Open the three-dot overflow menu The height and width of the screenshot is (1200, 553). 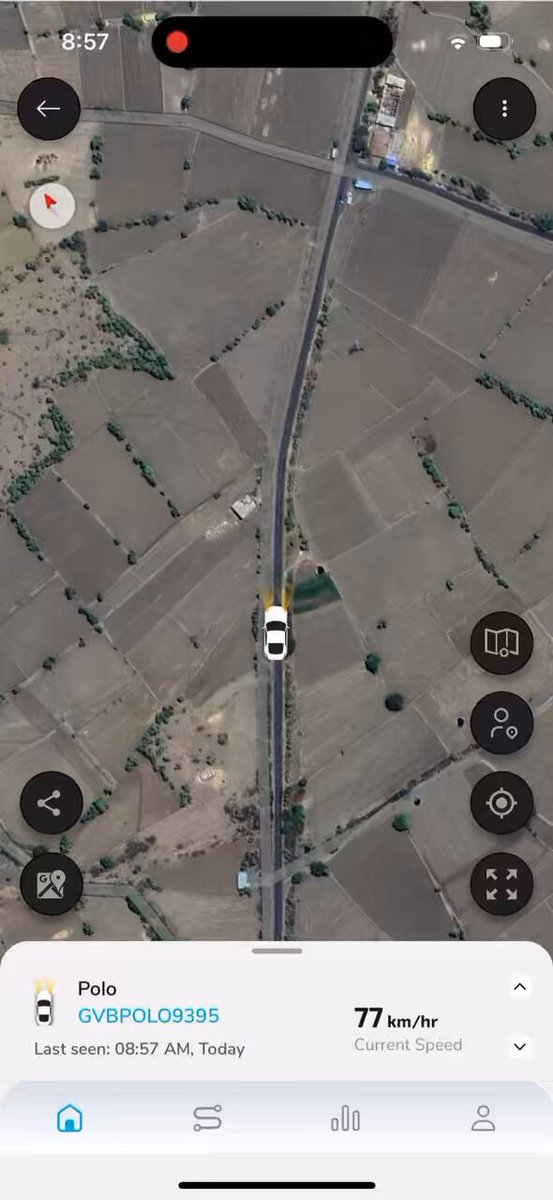click(505, 108)
